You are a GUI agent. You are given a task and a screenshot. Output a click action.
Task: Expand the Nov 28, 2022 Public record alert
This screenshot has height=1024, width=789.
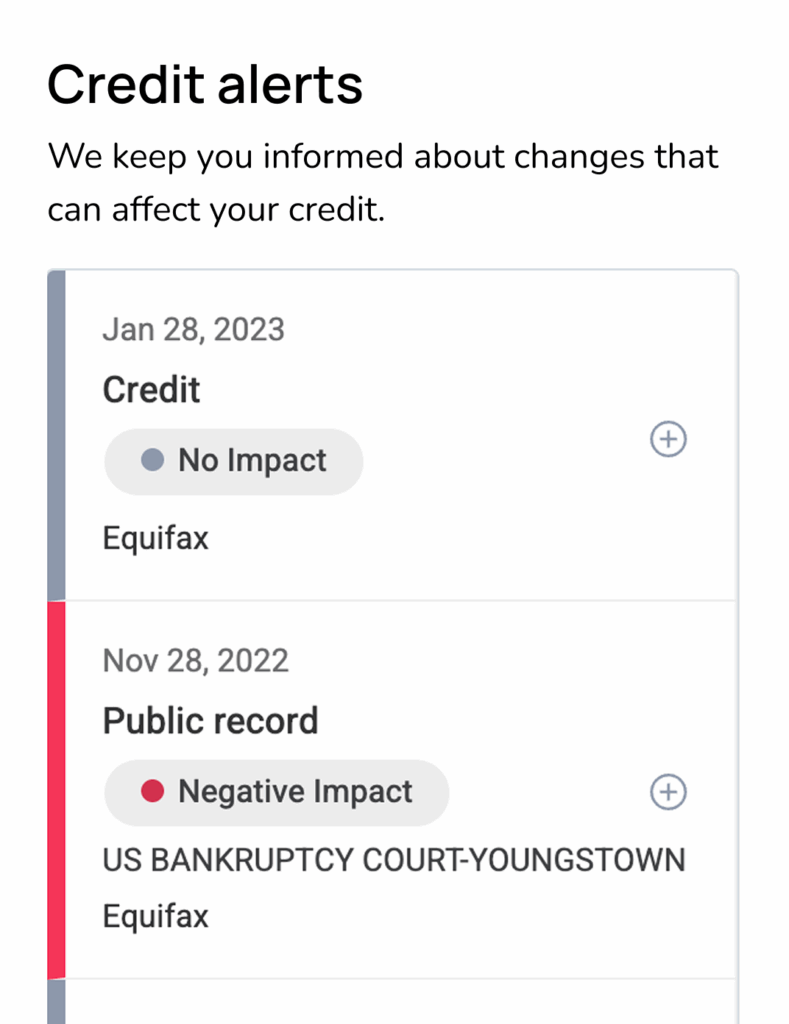(668, 792)
